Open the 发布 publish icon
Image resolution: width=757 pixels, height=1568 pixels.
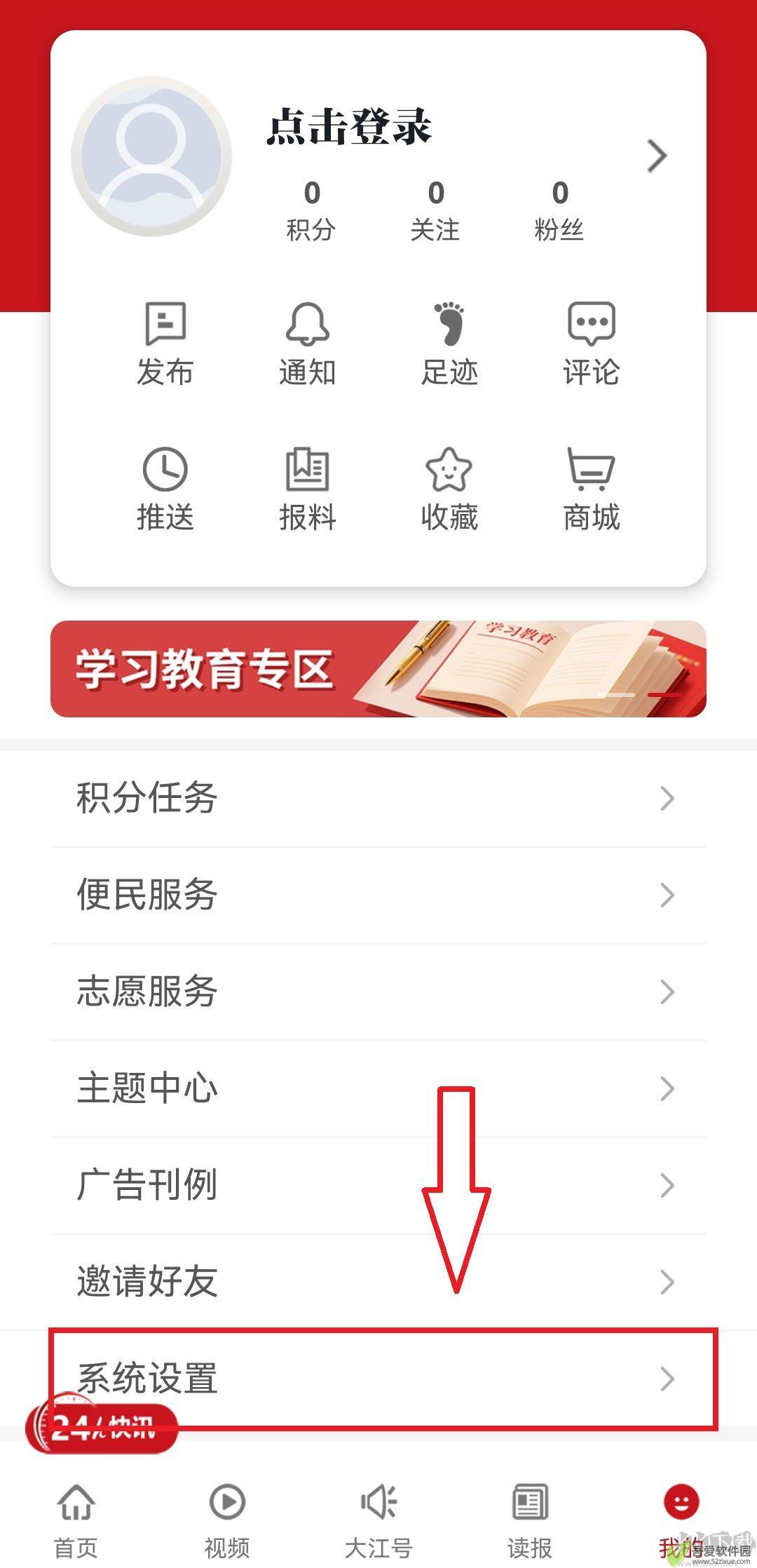click(x=165, y=344)
